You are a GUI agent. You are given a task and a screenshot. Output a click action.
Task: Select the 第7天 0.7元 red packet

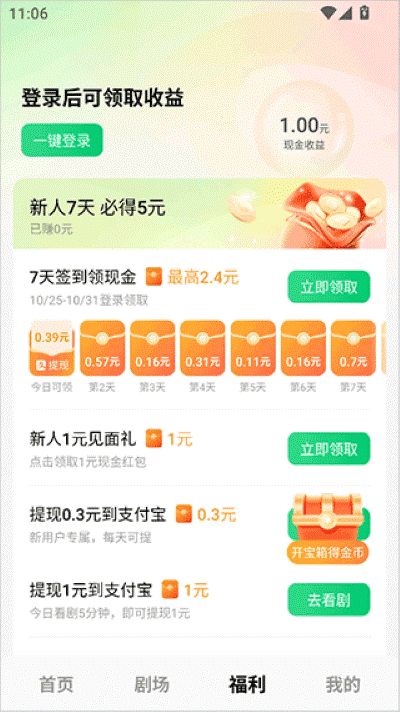click(x=353, y=348)
